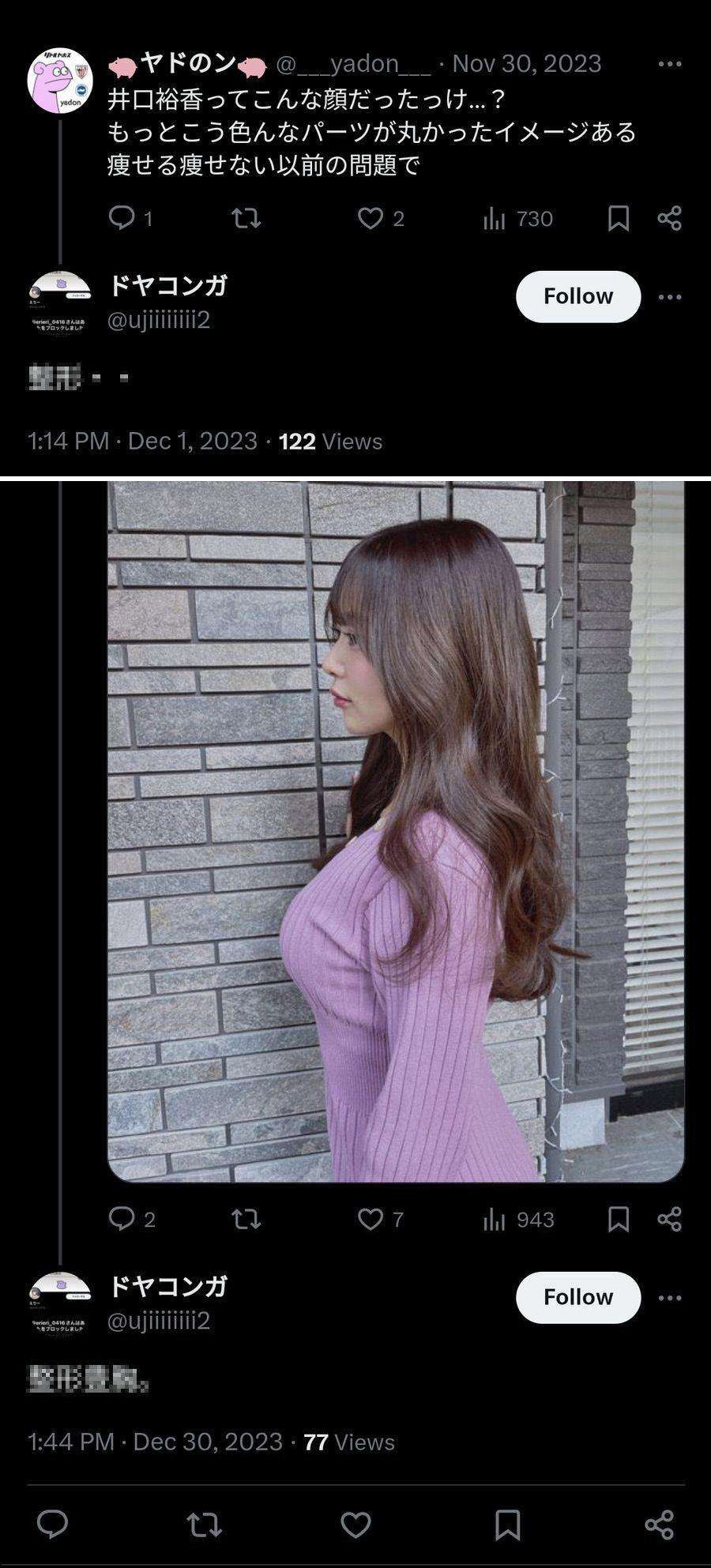This screenshot has width=711, height=1568.
Task: Reply to the Dec 30 reply using bottom bar
Action: pyautogui.click(x=53, y=1525)
